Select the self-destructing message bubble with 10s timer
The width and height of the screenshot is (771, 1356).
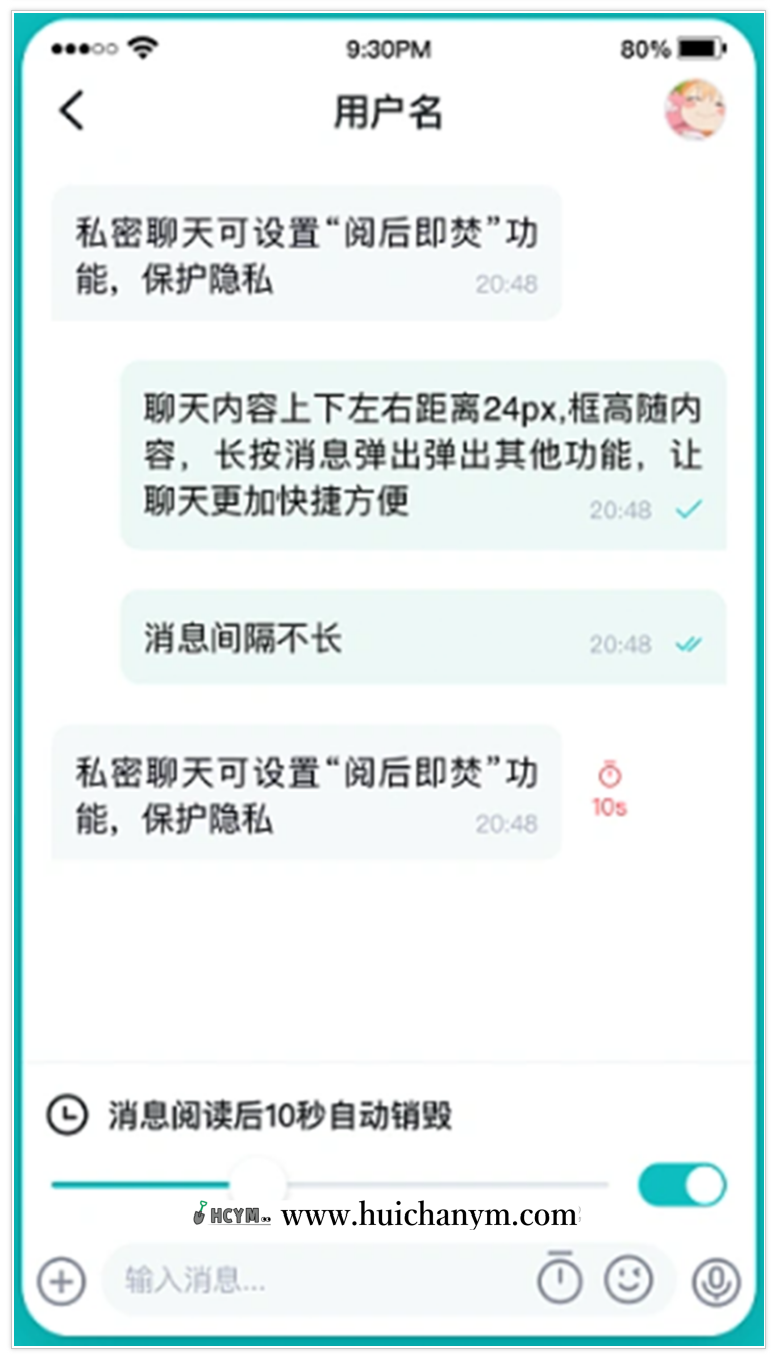tap(305, 793)
